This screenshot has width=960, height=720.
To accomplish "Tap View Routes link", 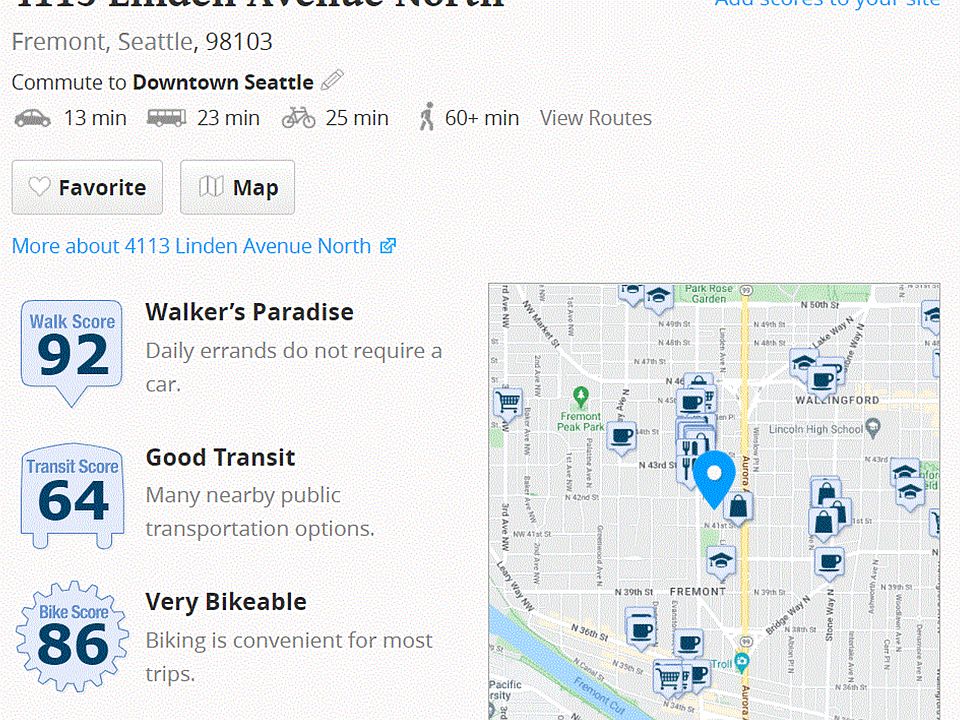I will pyautogui.click(x=595, y=118).
